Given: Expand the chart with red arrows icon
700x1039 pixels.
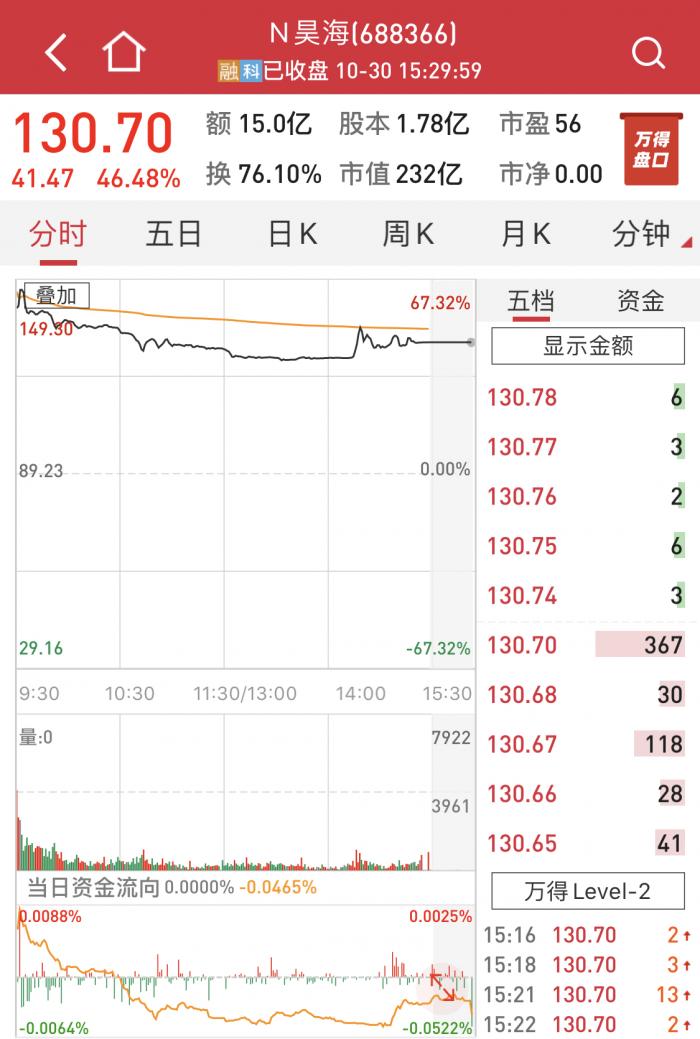Looking at the screenshot, I should click(x=444, y=984).
